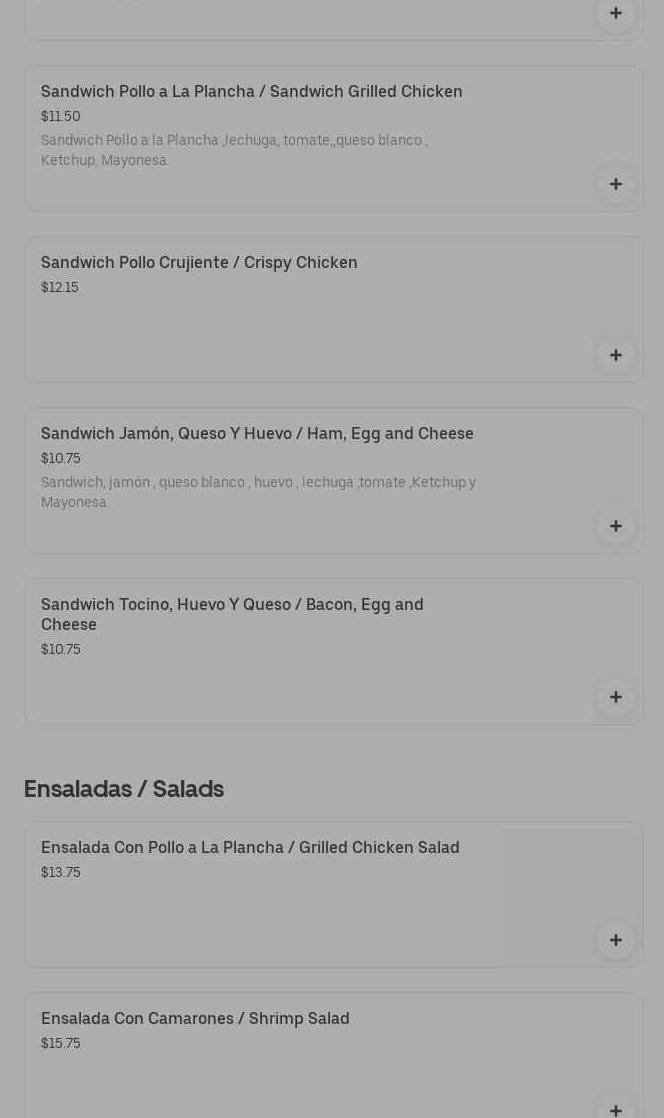
Task: View the Sandwich Pollo Crujiente item
Action: point(199,263)
